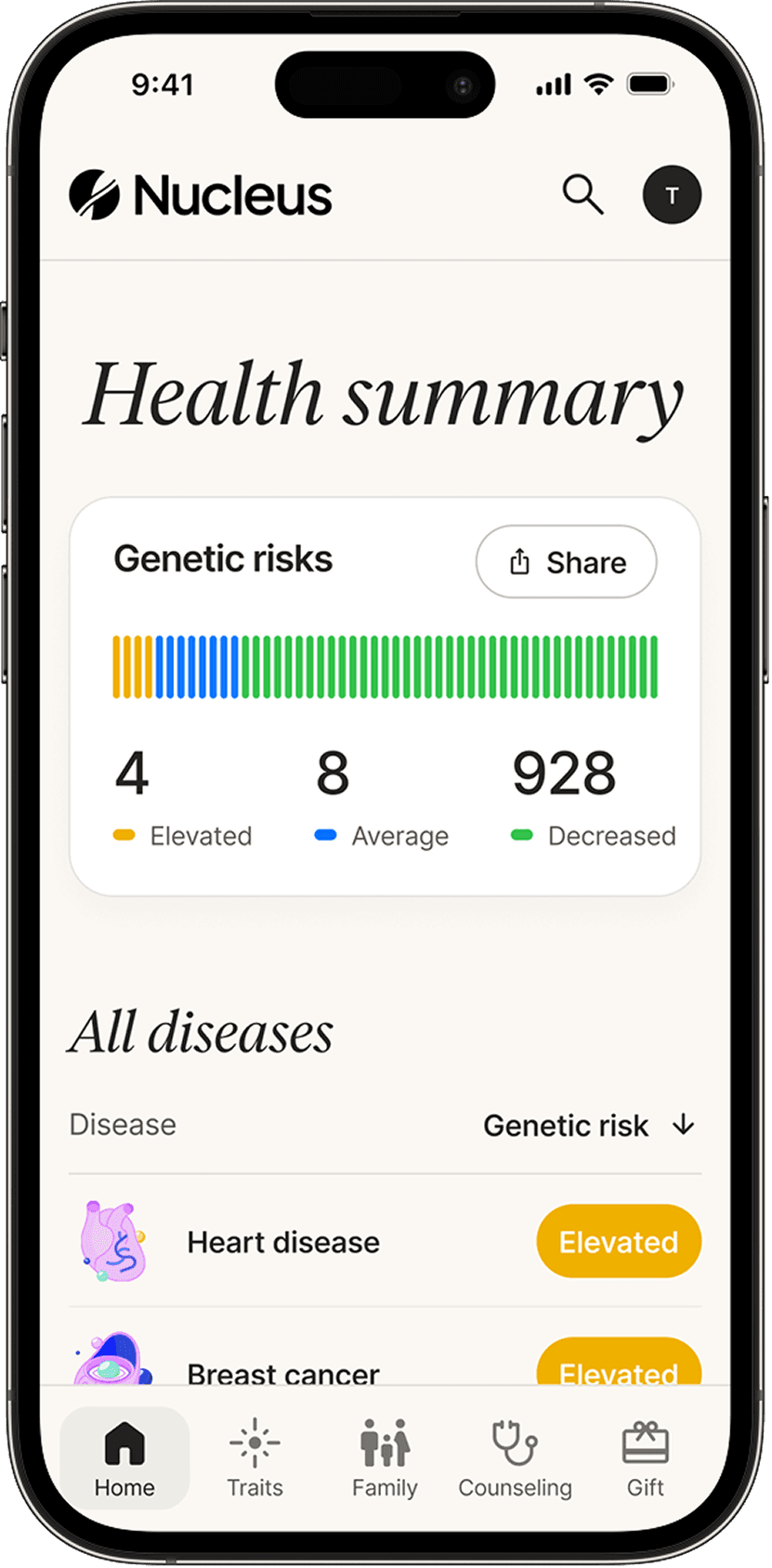
Task: Select the Home tab
Action: (124, 1457)
